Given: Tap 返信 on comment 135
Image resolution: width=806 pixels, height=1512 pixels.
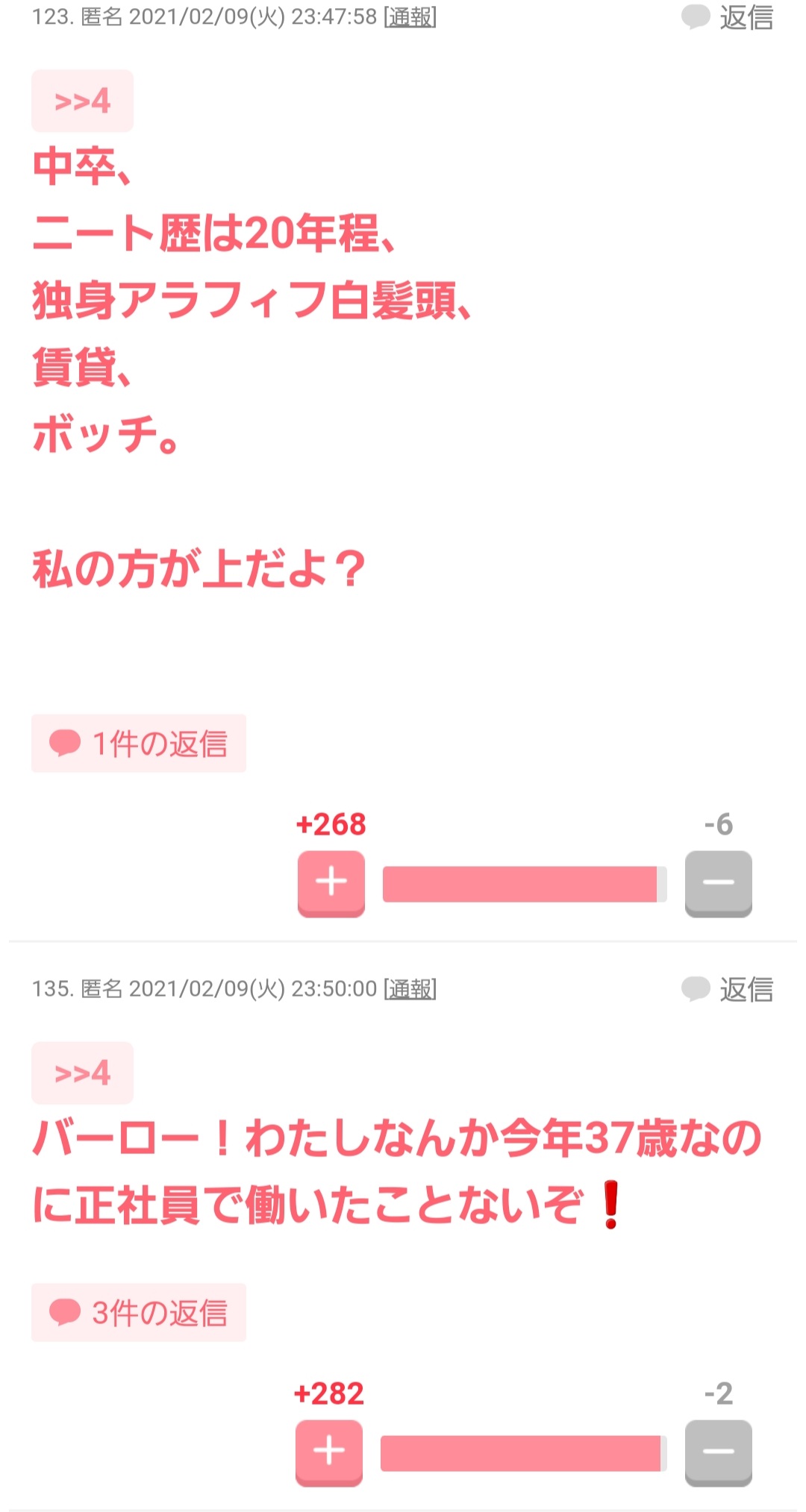Looking at the screenshot, I should tap(728, 989).
